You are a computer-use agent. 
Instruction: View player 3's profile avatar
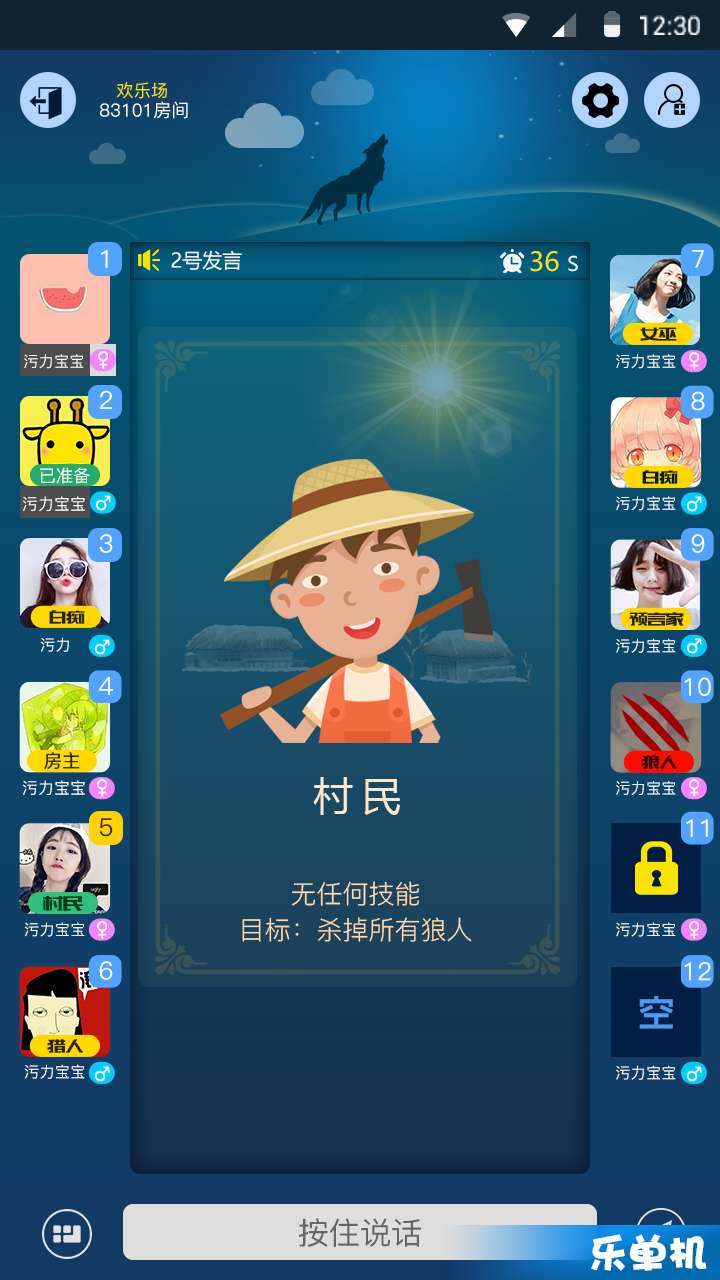pyautogui.click(x=65, y=583)
